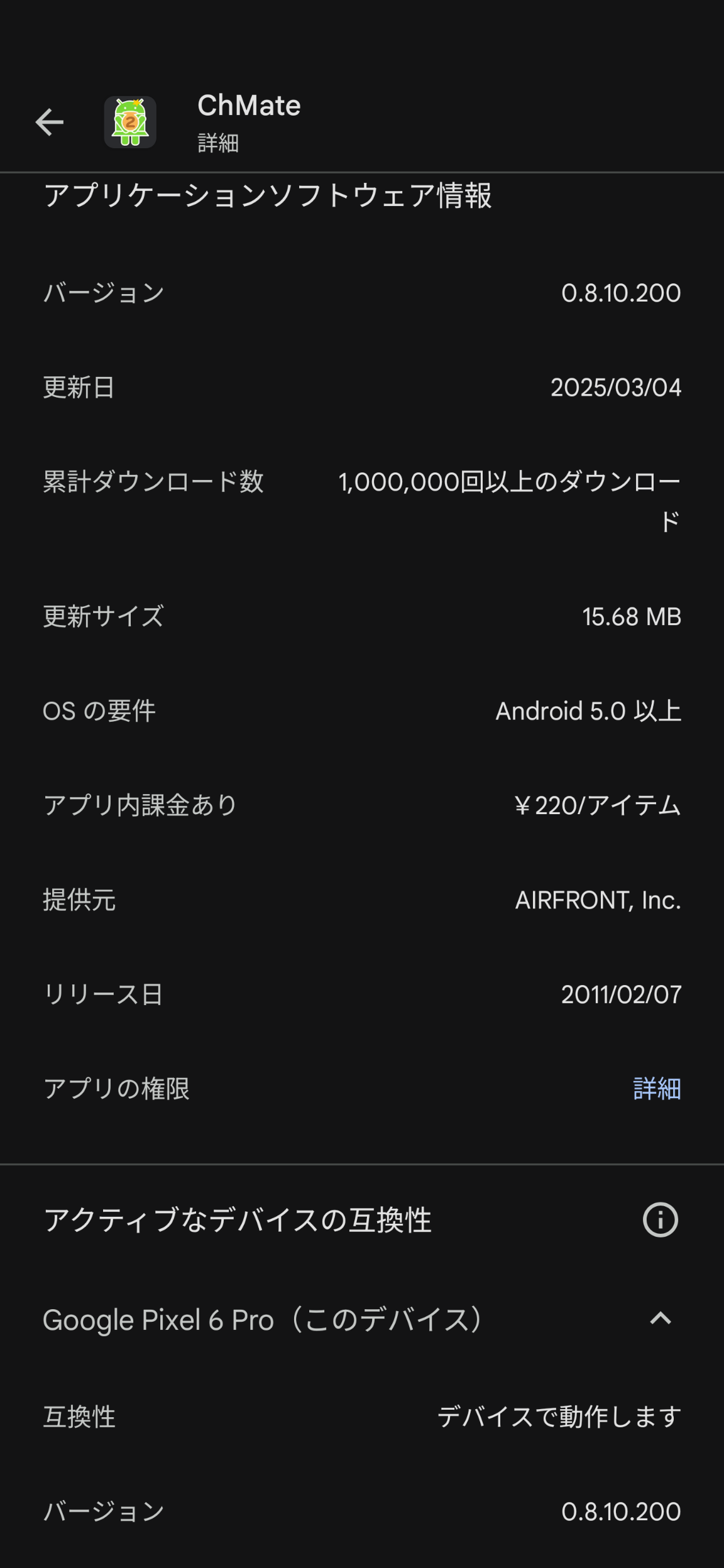Go back from ChMate details

(50, 122)
